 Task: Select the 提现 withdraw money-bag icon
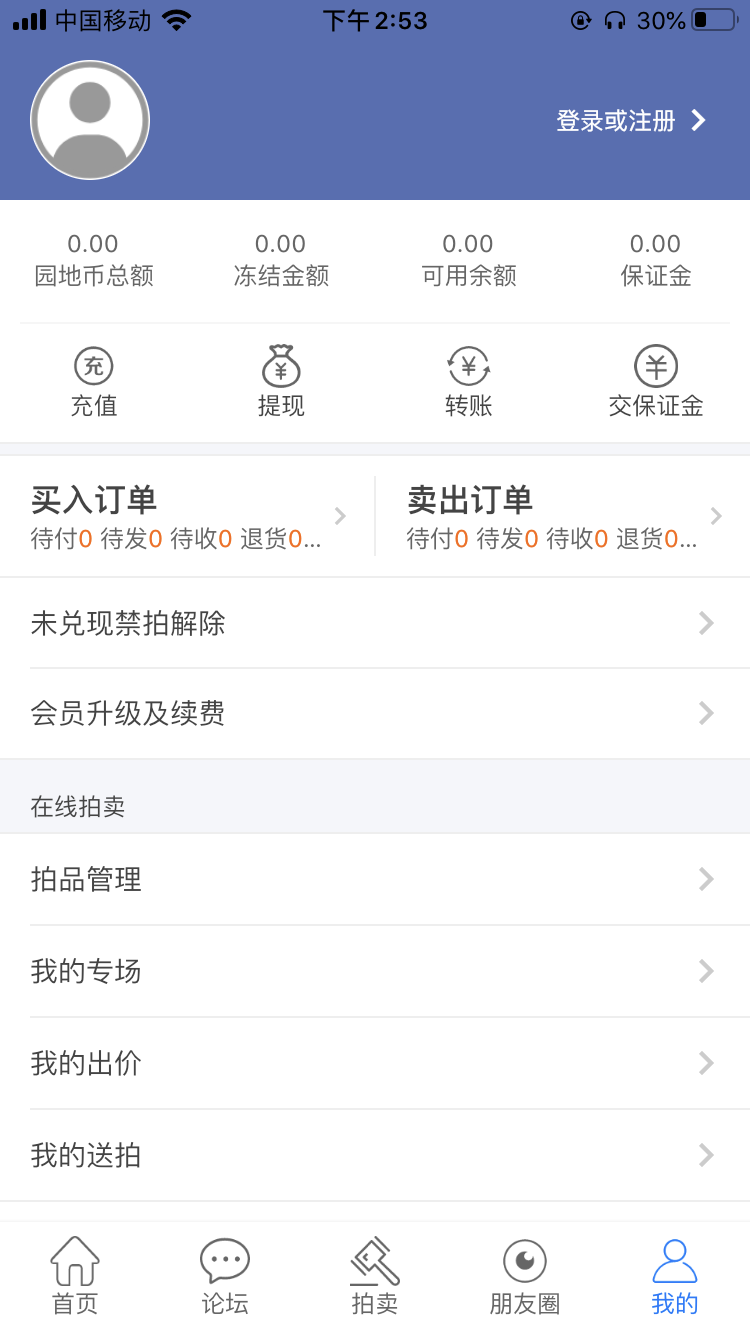281,366
